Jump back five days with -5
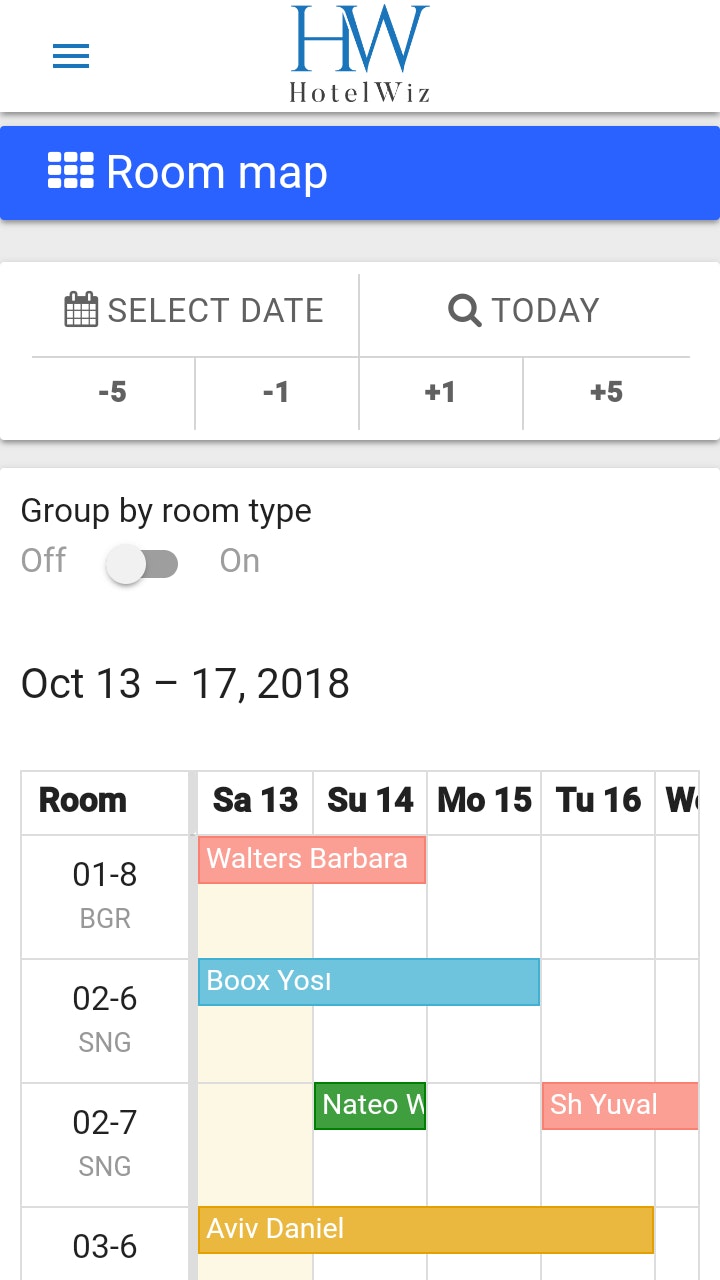Viewport: 720px width, 1280px height. point(112,392)
